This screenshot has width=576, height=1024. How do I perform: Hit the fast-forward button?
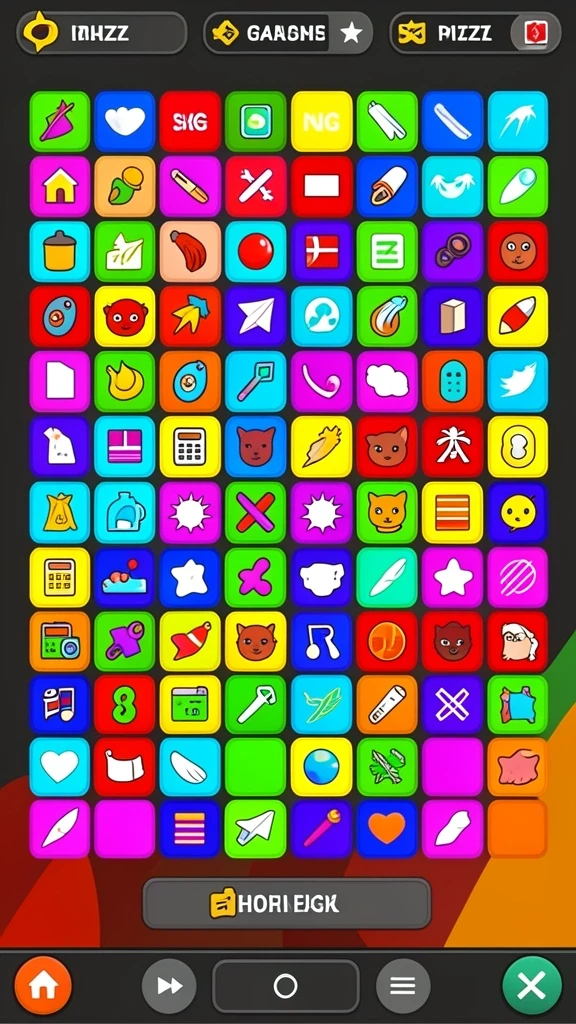coord(169,985)
